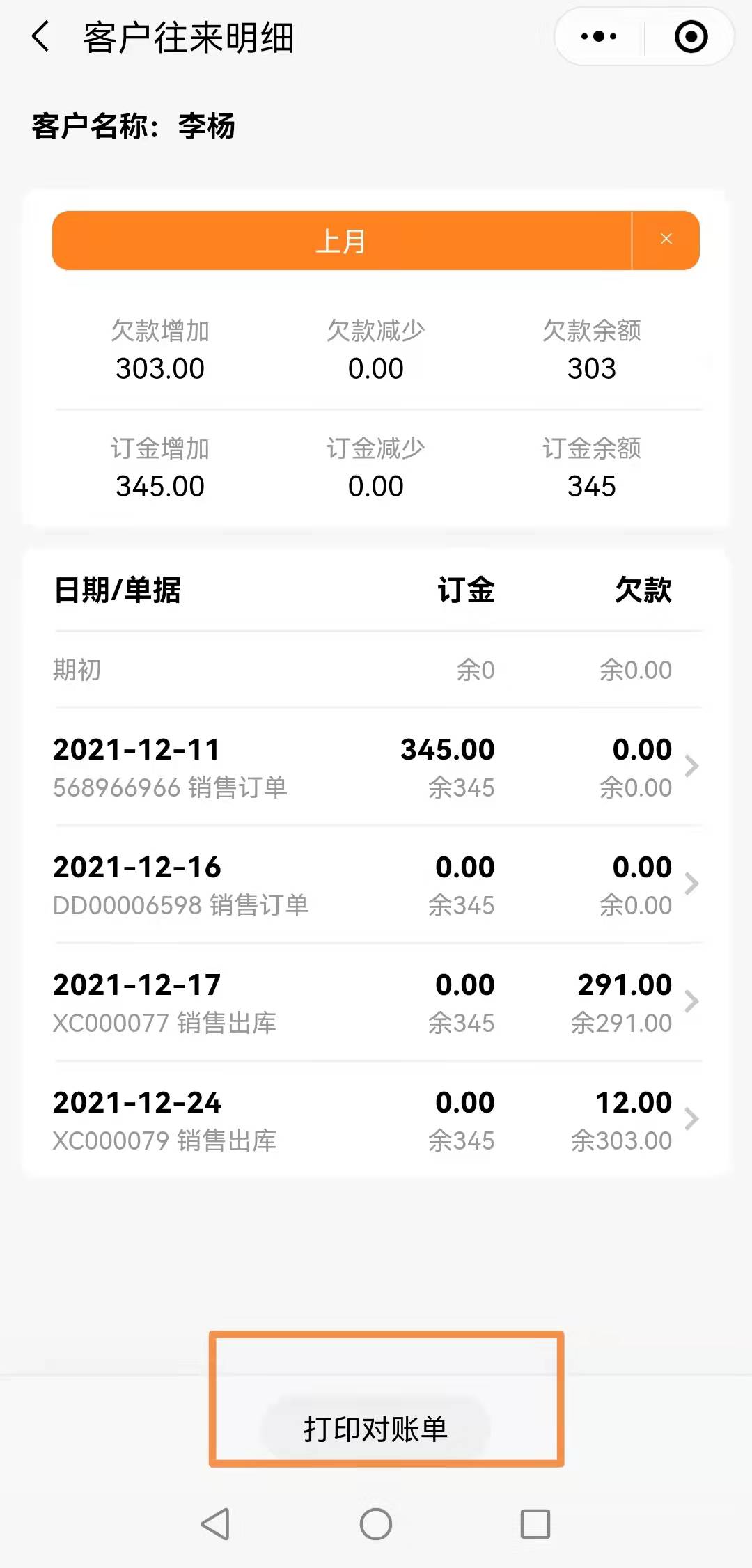Open the 上月 date range selector
Screen dimensions: 752x1568
coord(341,241)
